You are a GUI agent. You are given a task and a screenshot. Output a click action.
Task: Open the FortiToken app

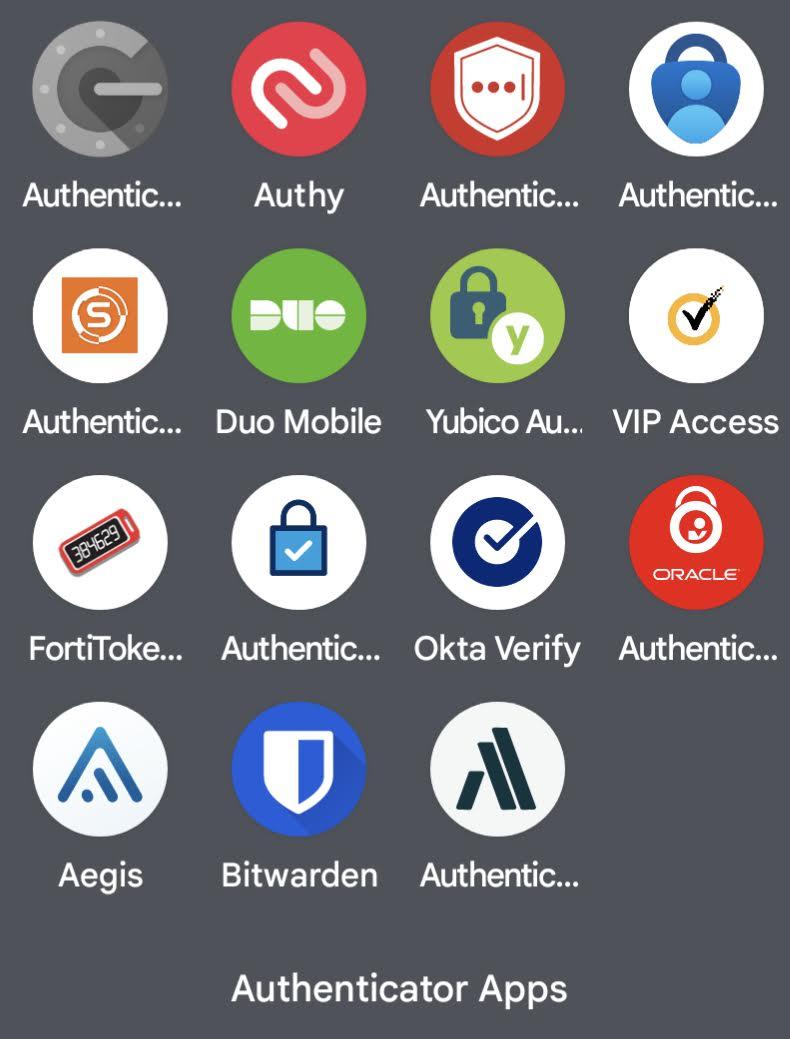99,543
